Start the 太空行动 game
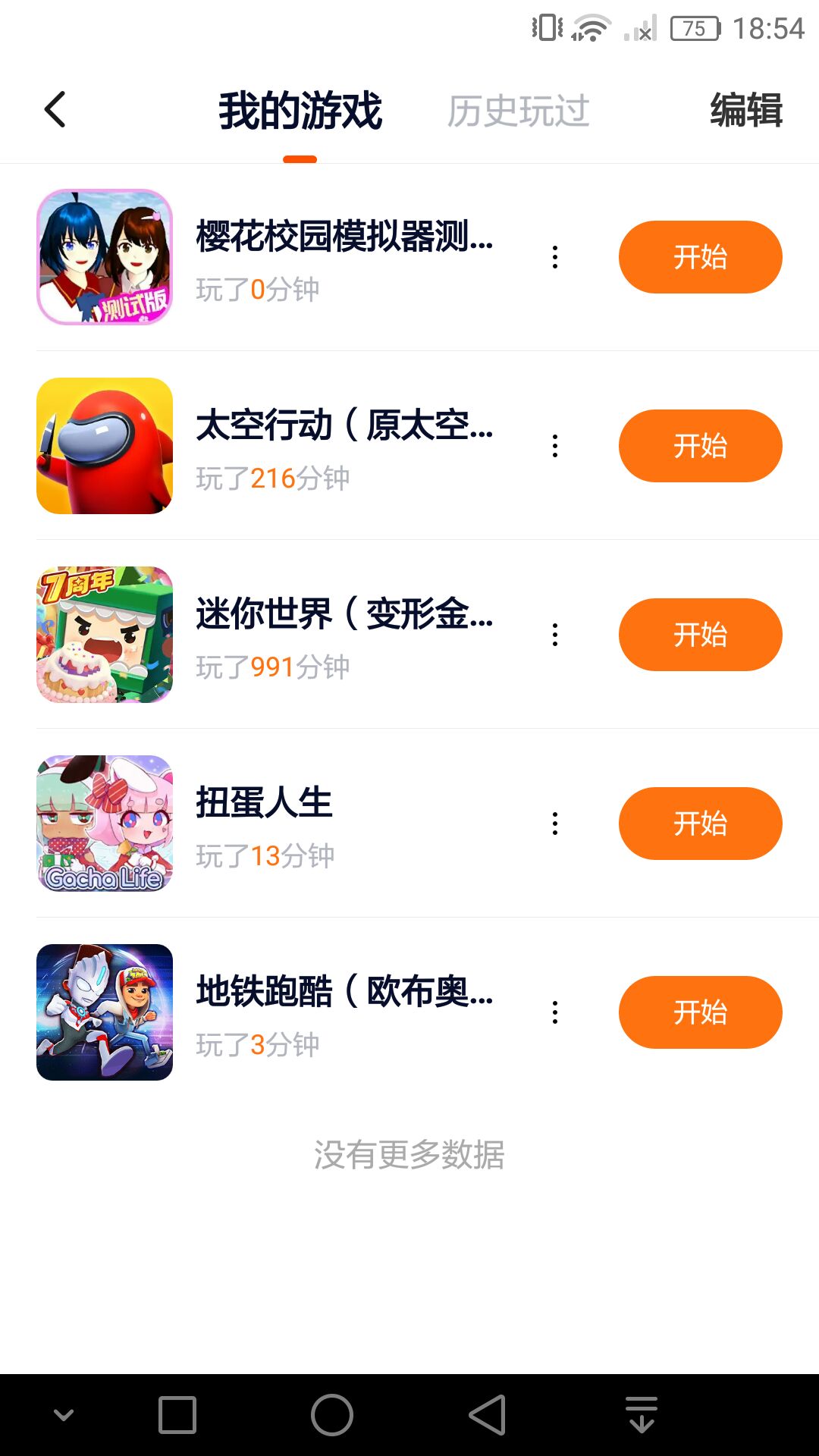This screenshot has height=1456, width=819. 700,446
